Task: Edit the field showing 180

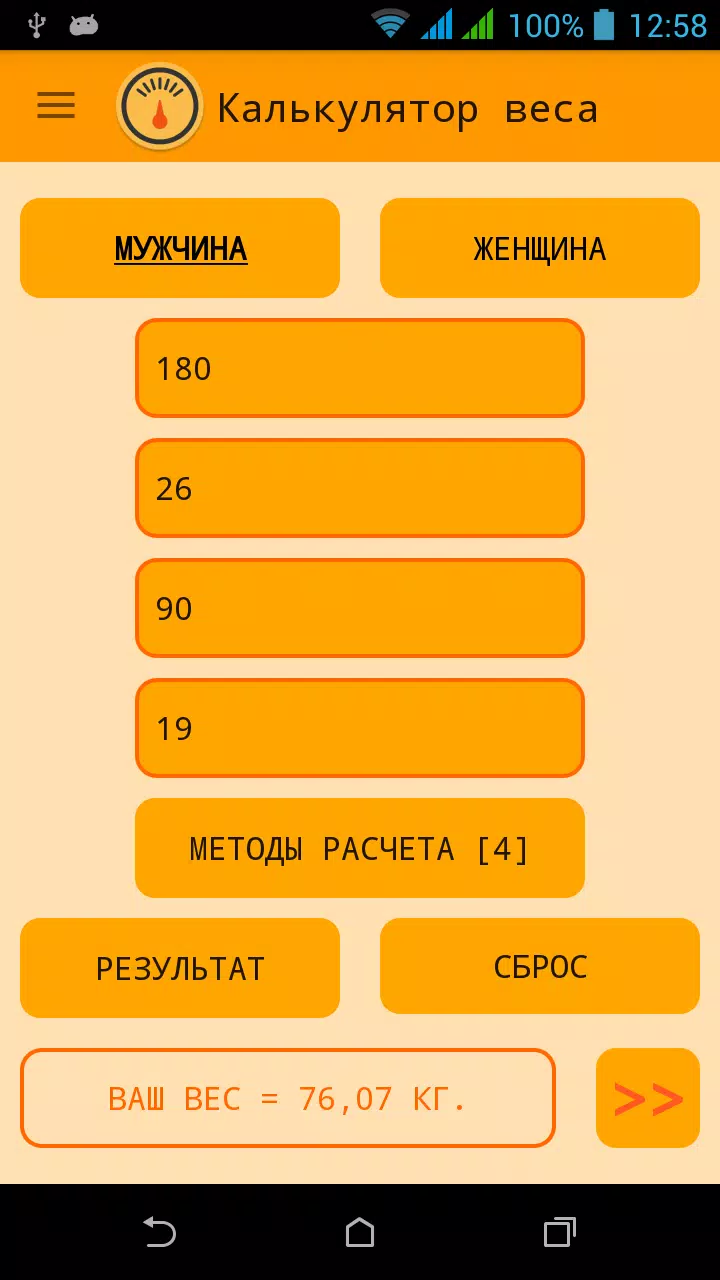Action: (360, 368)
